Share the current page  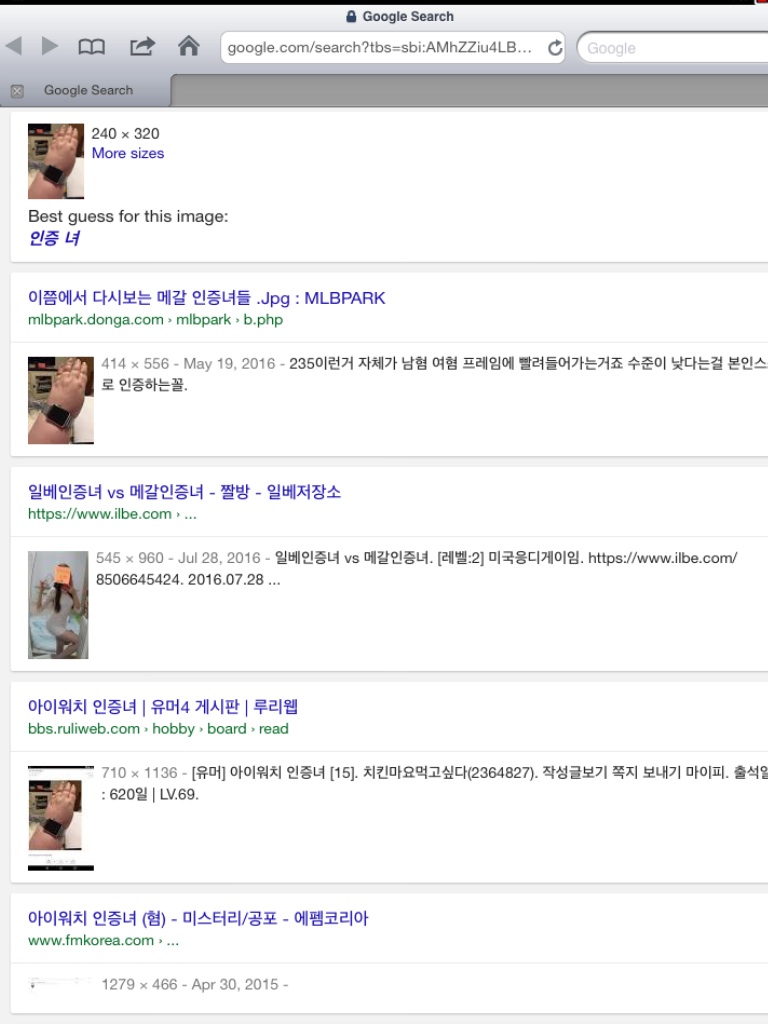coord(142,46)
